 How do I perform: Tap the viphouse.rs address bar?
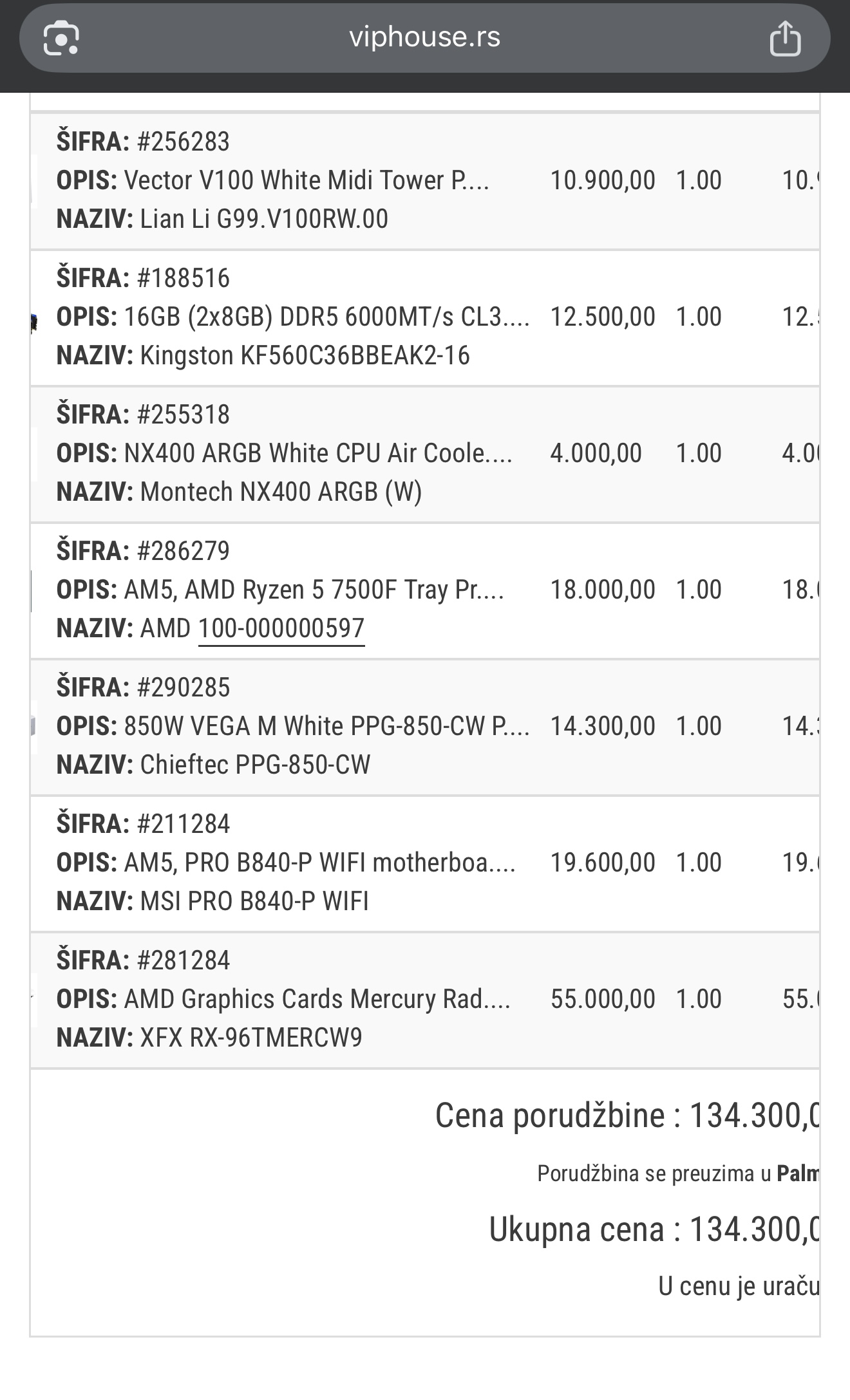pos(425,37)
